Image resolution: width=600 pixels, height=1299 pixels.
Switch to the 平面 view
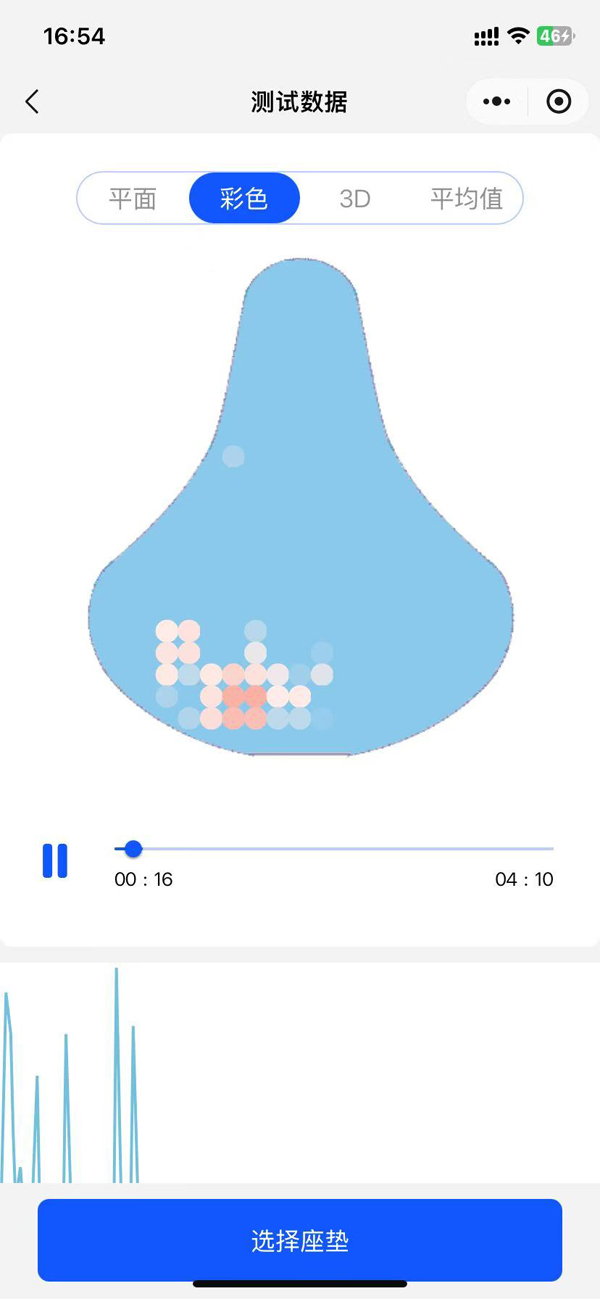pyautogui.click(x=133, y=198)
